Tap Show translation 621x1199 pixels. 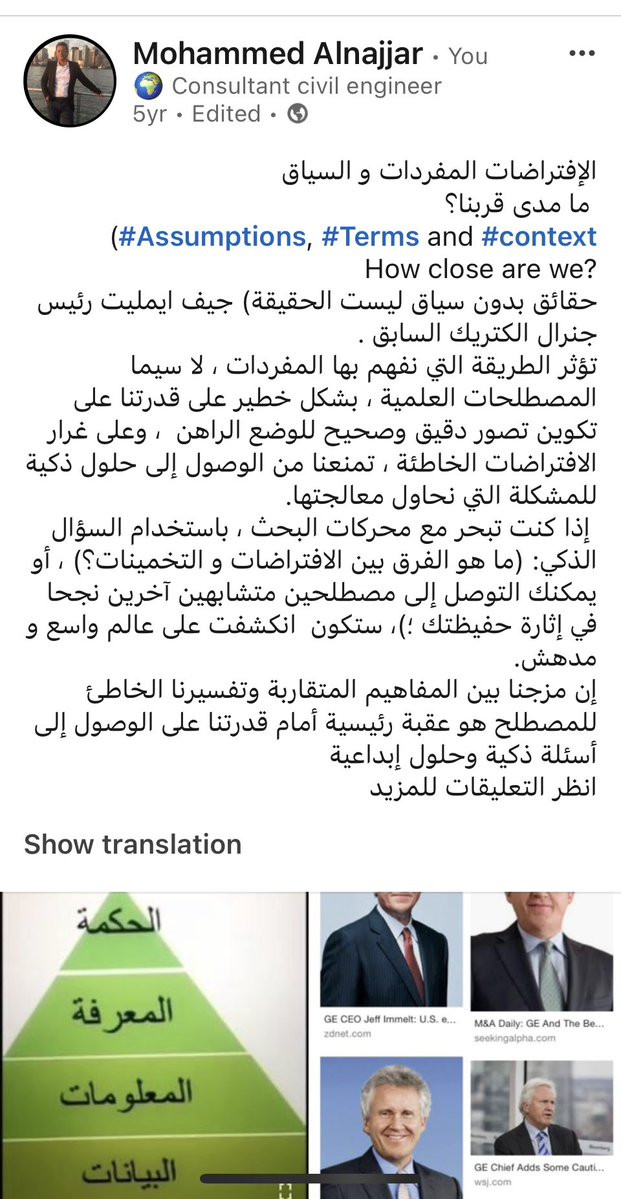pos(133,844)
